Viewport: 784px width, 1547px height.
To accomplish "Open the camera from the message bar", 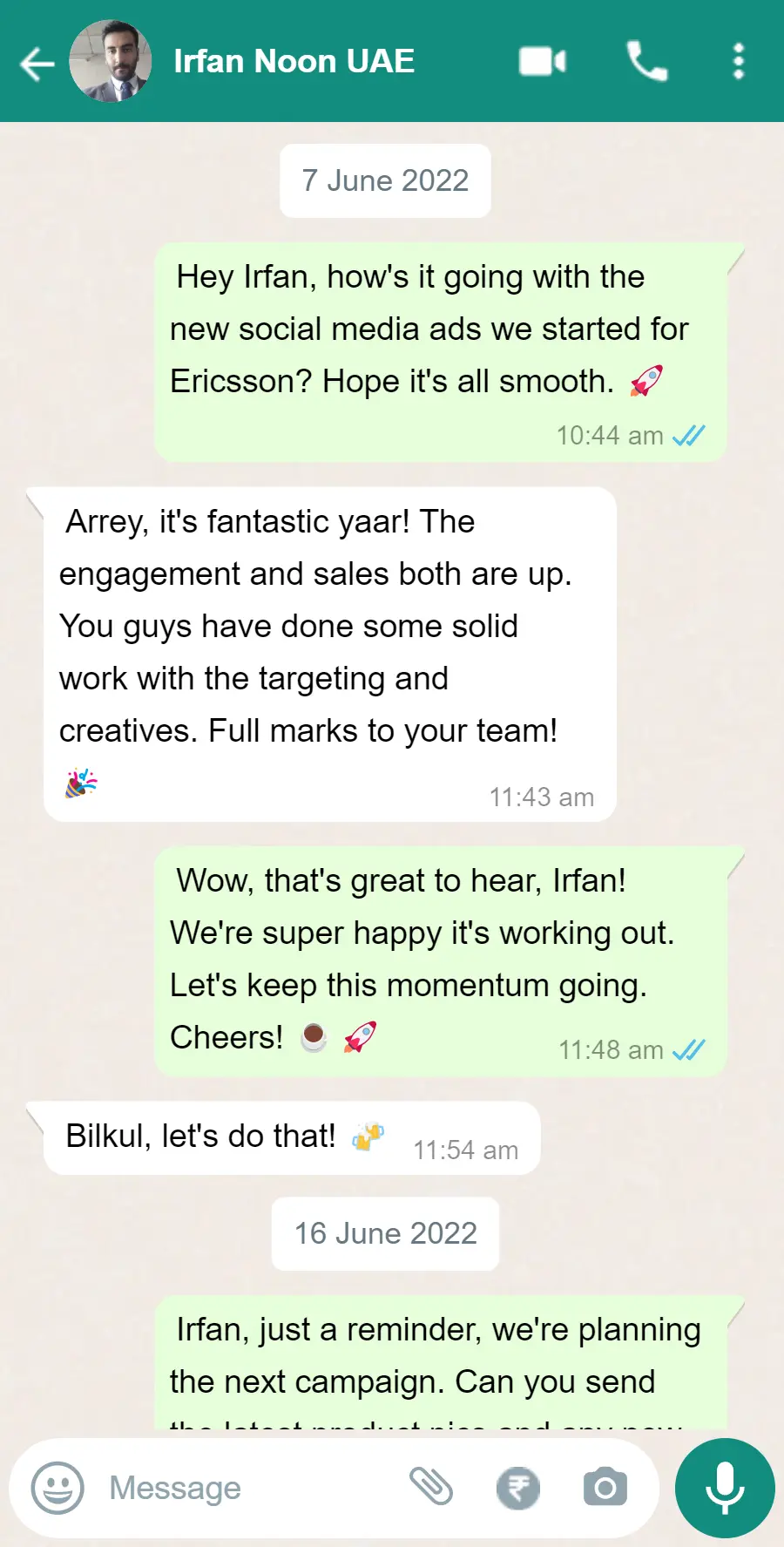I will 605,1487.
